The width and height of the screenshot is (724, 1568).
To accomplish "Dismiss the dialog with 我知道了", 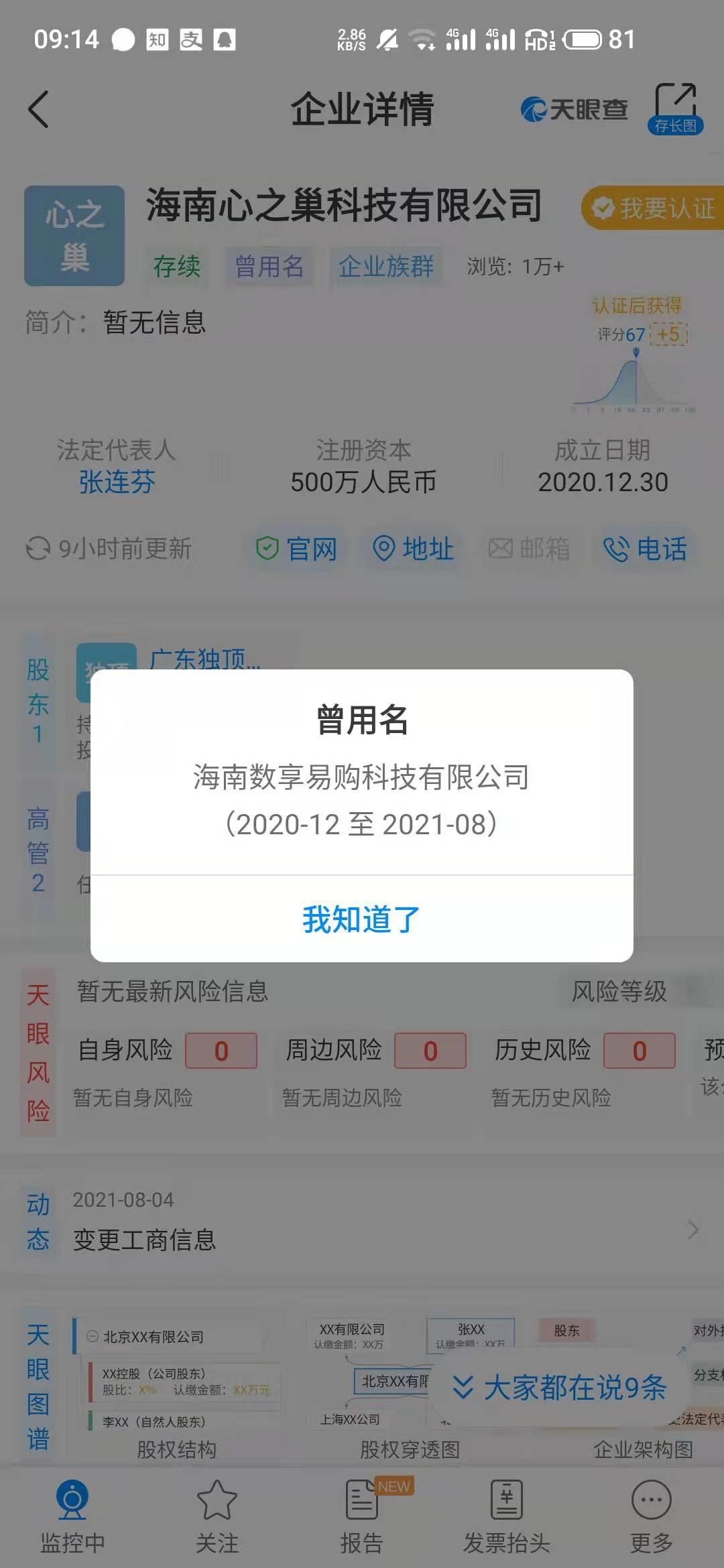I will pyautogui.click(x=361, y=919).
